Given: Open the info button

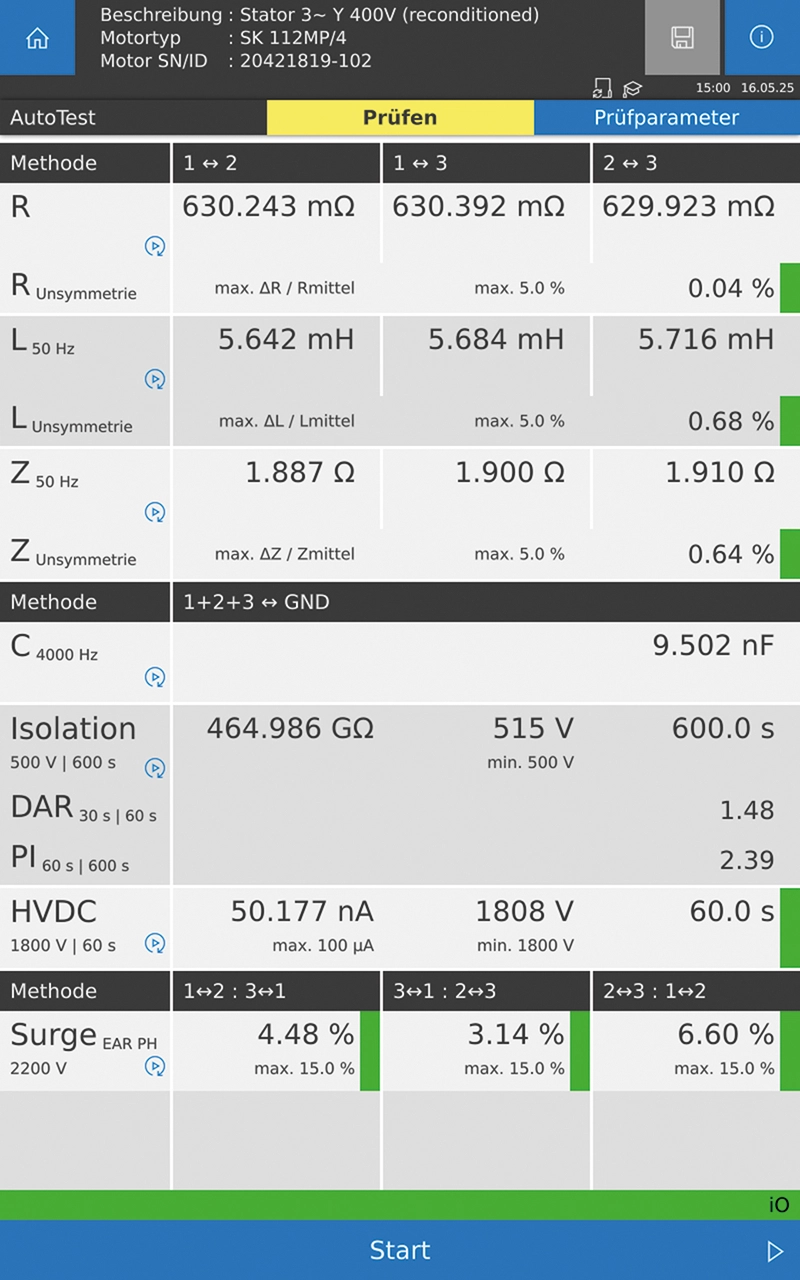Looking at the screenshot, I should pyautogui.click(x=762, y=38).
